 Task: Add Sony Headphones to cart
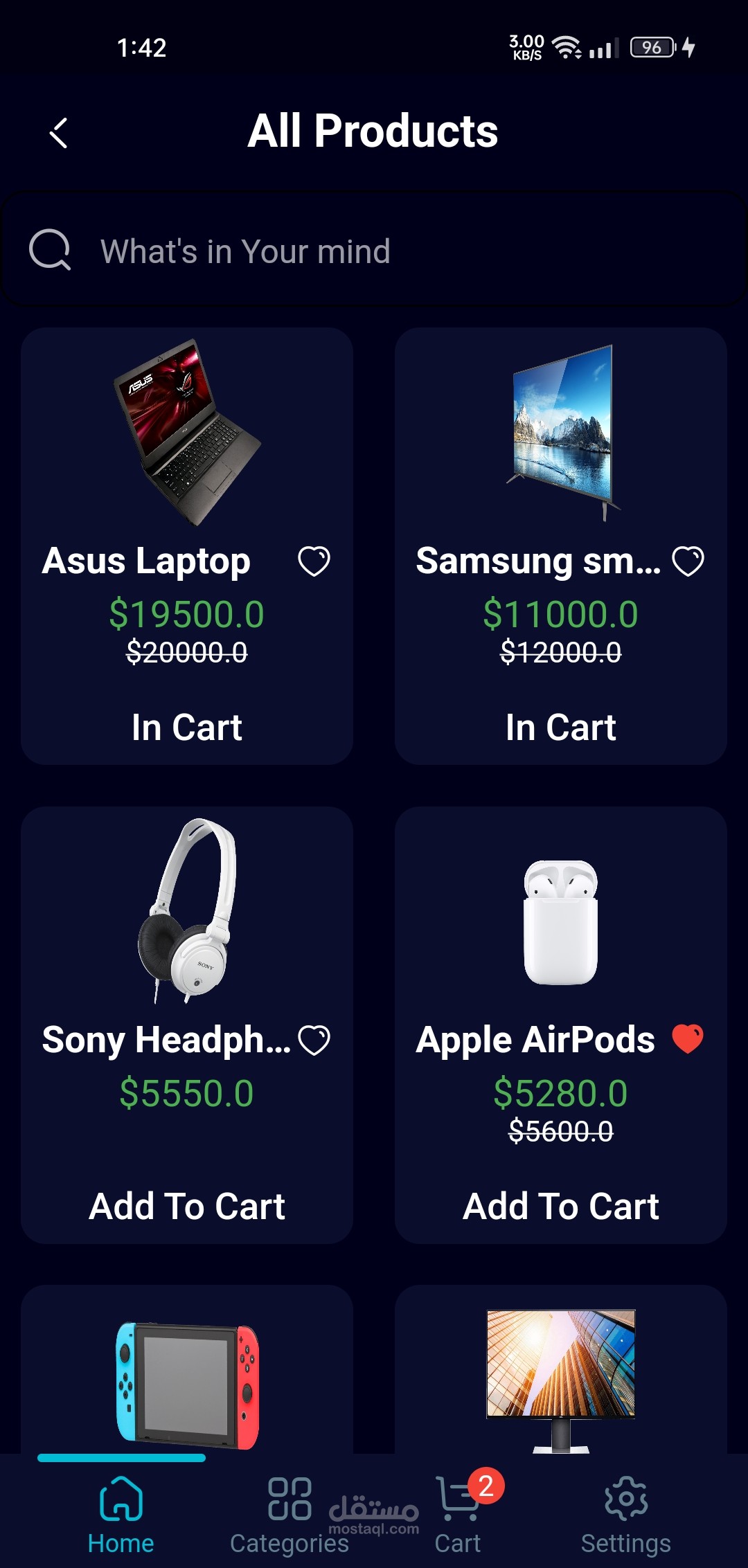coord(186,1207)
